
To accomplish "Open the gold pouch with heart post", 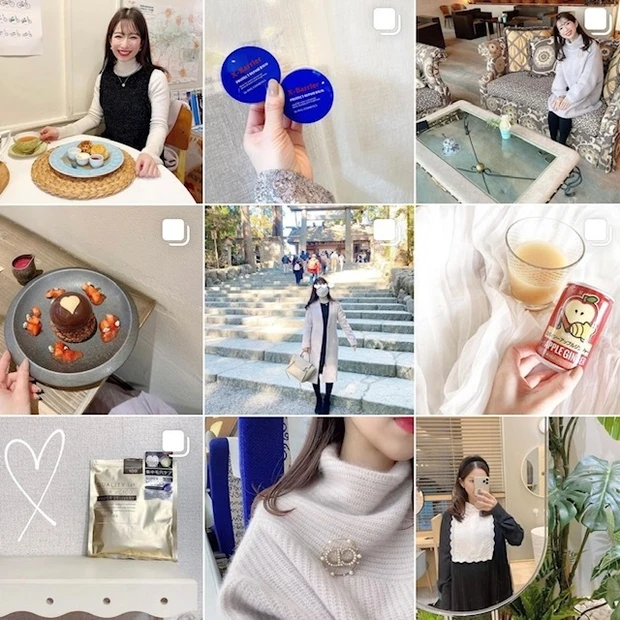I will (x=100, y=518).
